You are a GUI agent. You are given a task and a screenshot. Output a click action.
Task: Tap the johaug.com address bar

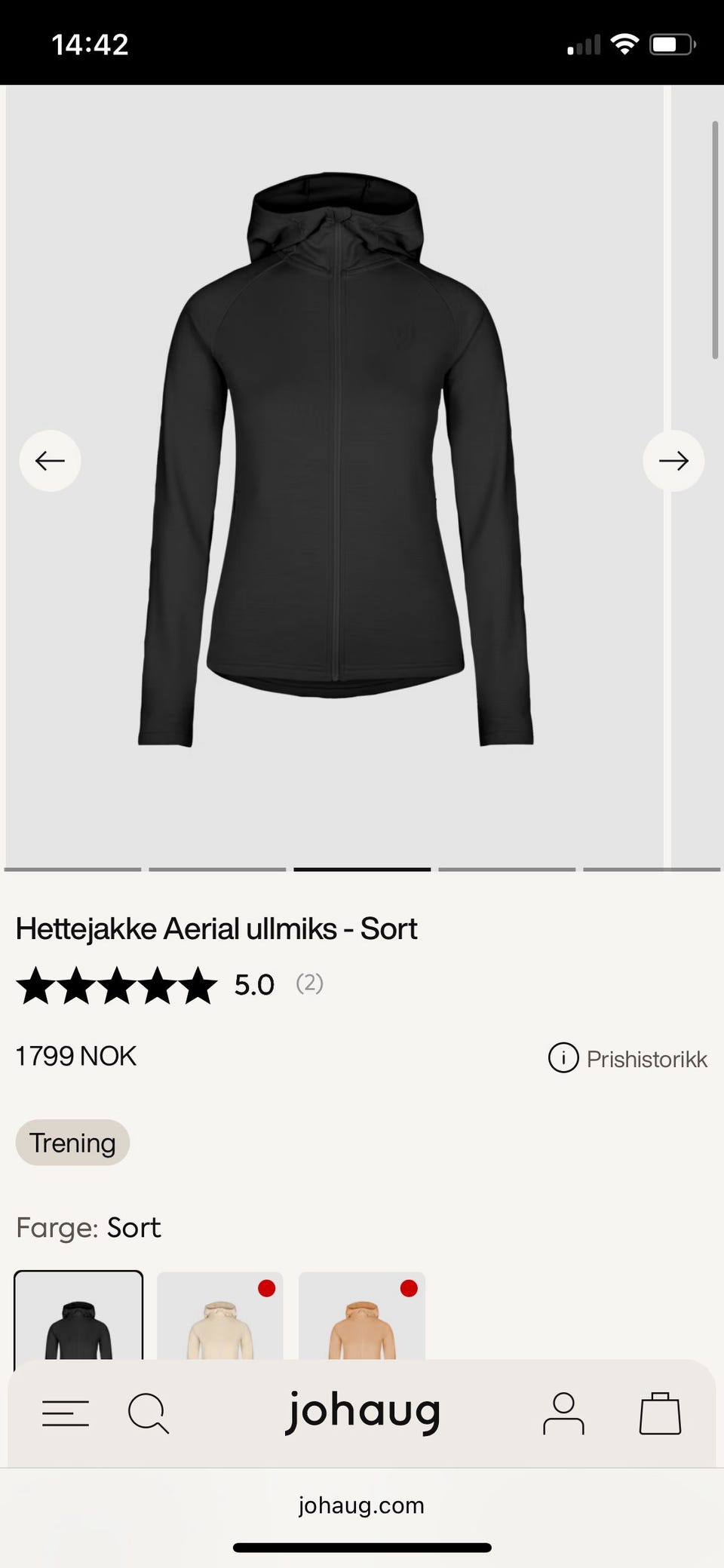pos(362,1505)
